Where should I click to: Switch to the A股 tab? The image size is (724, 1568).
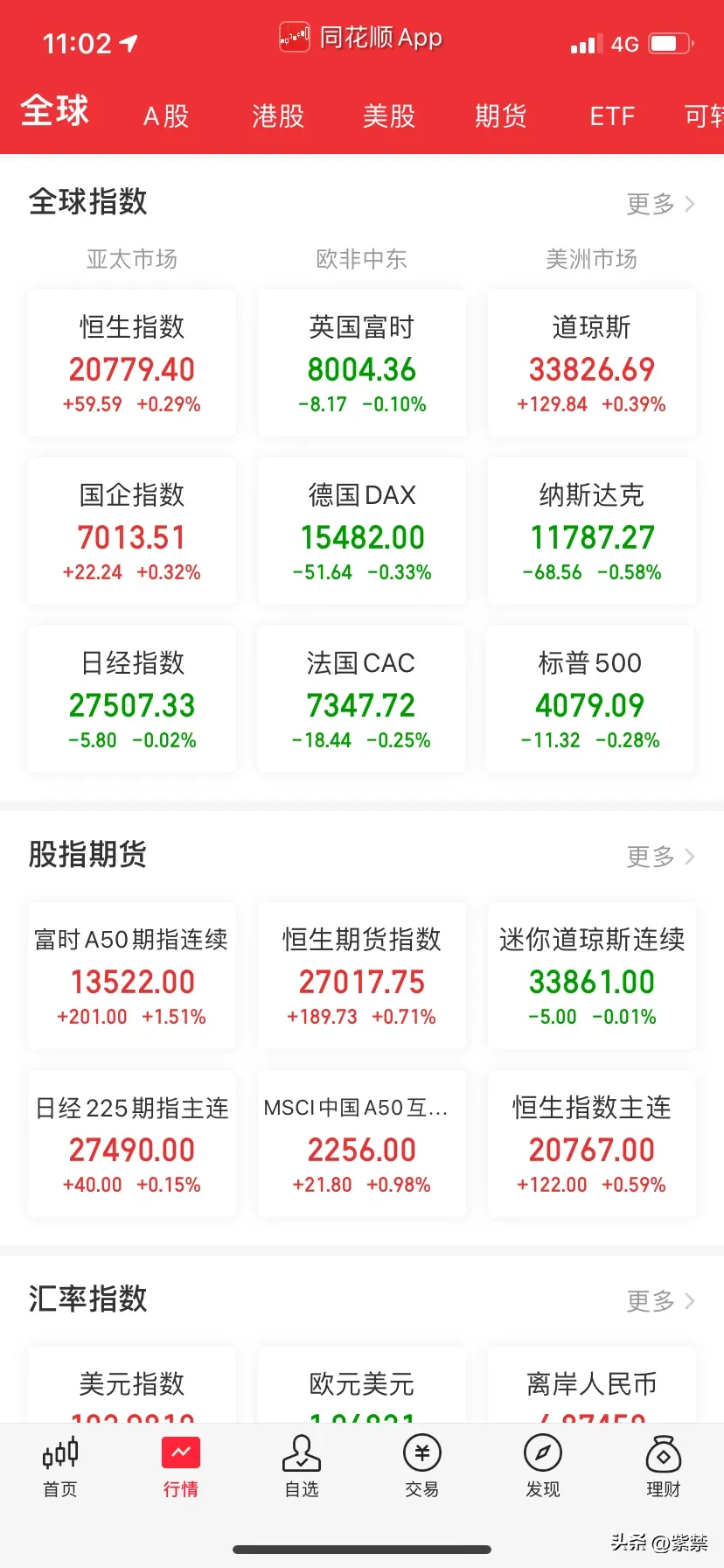(166, 115)
